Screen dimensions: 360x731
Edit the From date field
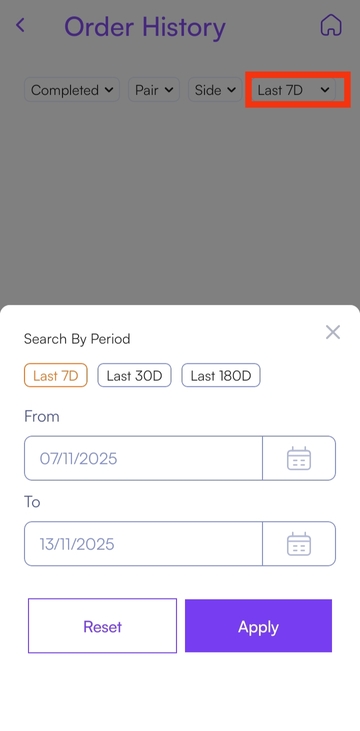(143, 458)
